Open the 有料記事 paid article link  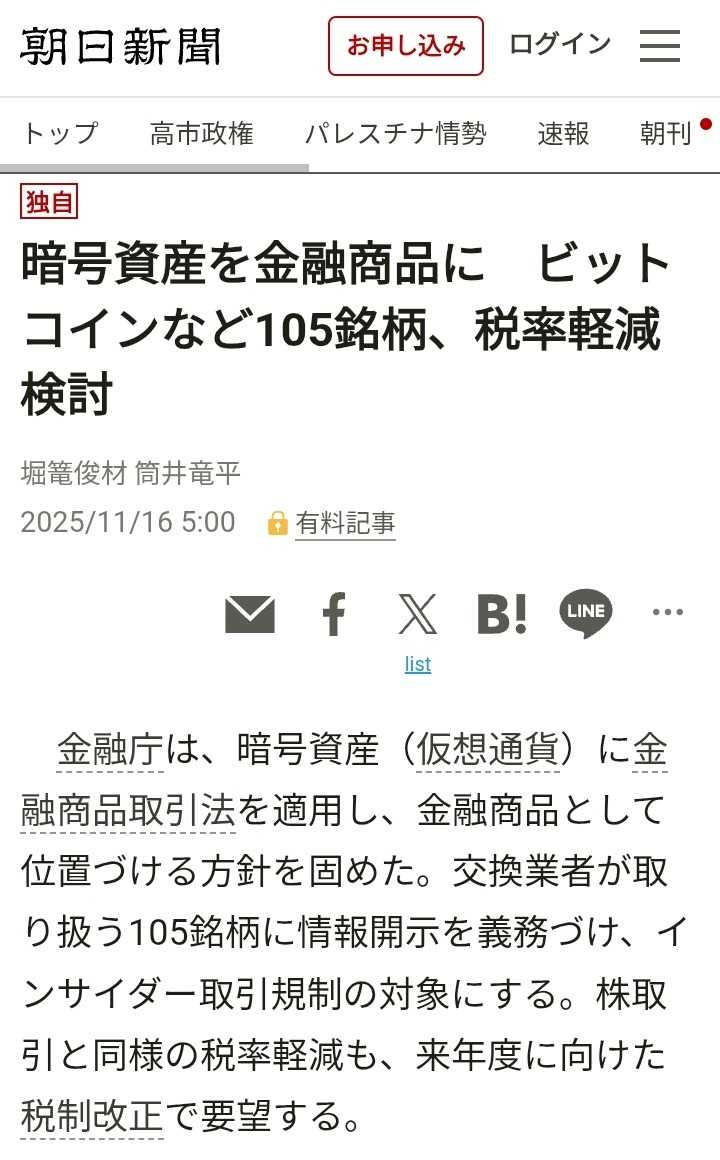(345, 523)
